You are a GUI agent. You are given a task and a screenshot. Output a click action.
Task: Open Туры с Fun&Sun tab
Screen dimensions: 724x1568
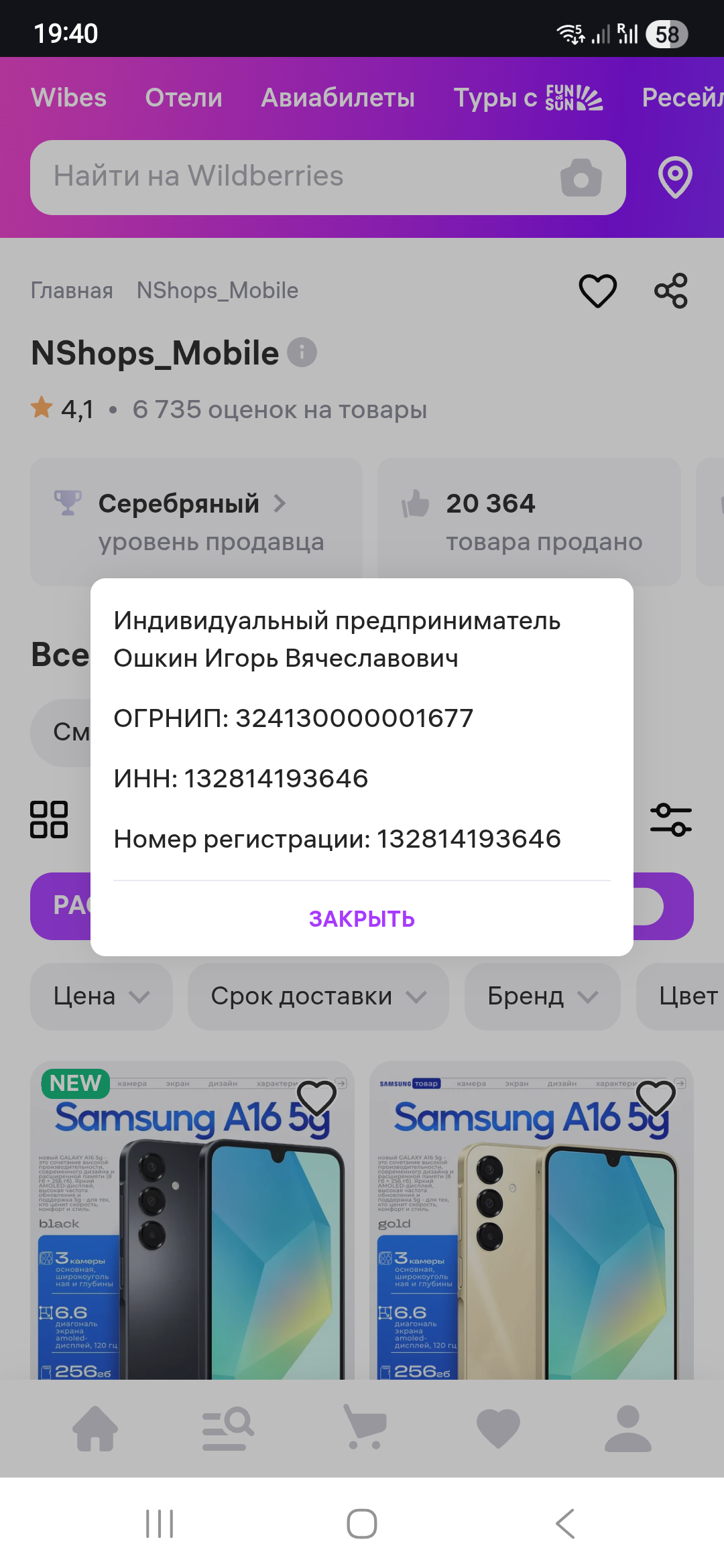(x=528, y=98)
